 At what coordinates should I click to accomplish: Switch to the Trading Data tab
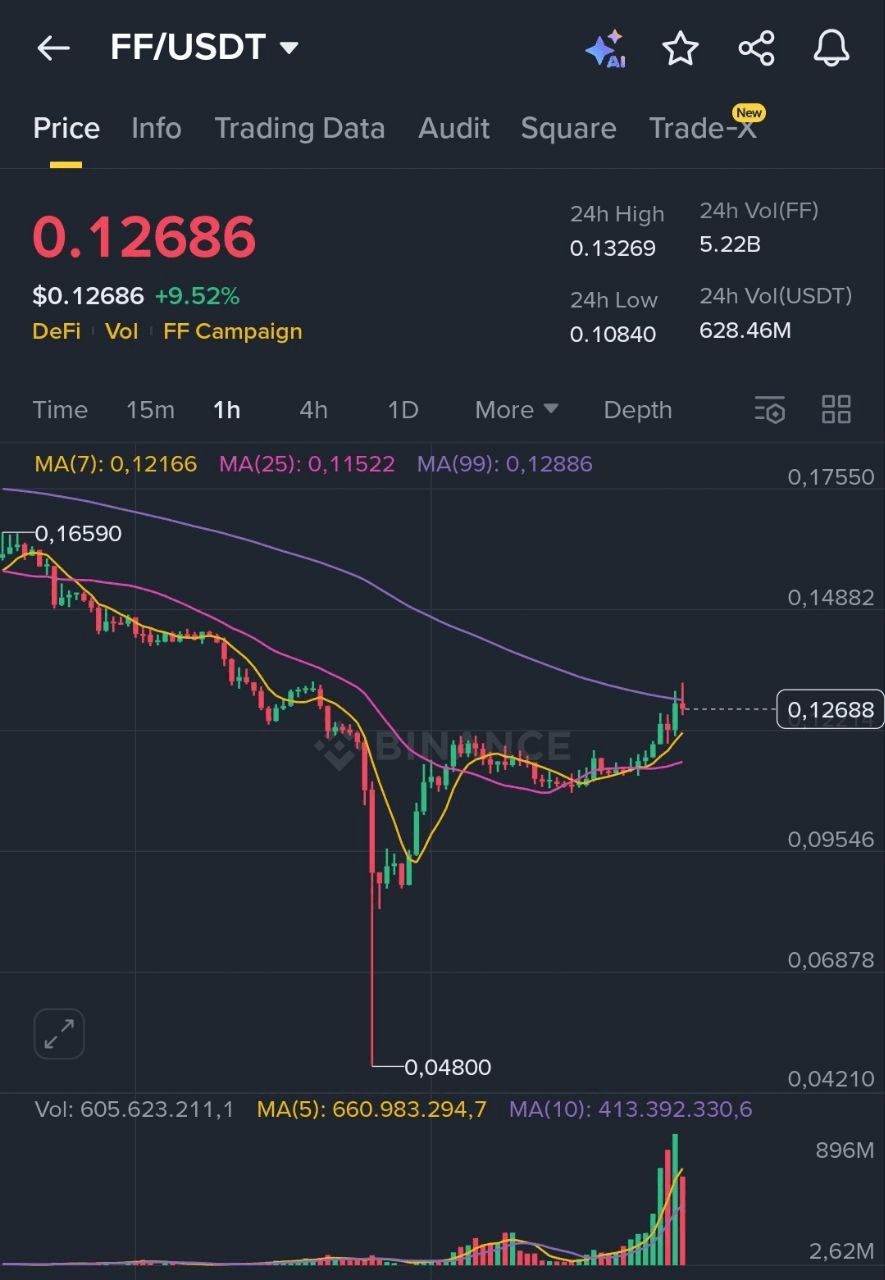(x=299, y=129)
